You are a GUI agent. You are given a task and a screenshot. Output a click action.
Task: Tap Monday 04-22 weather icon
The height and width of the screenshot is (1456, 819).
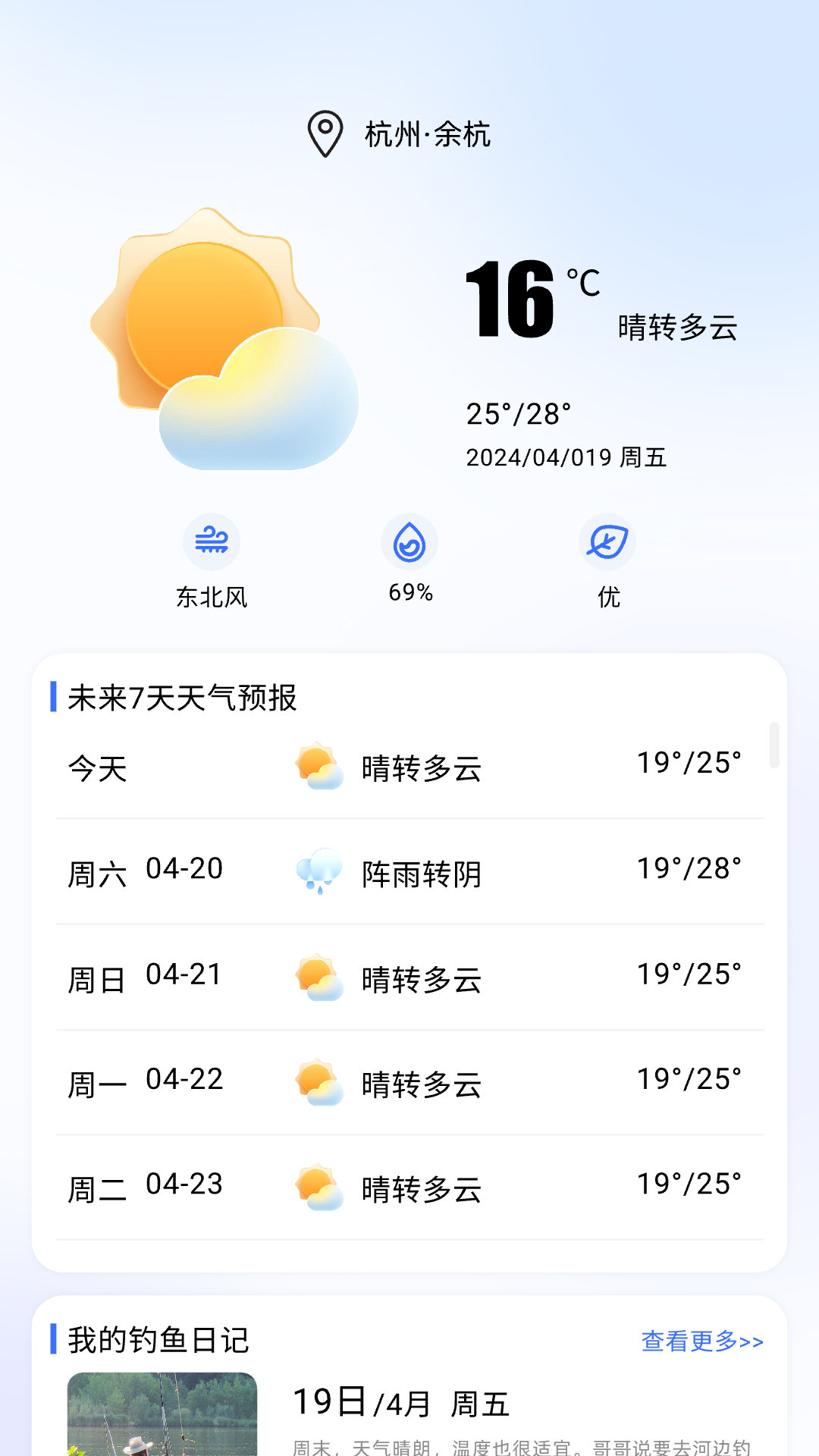pyautogui.click(x=320, y=1084)
